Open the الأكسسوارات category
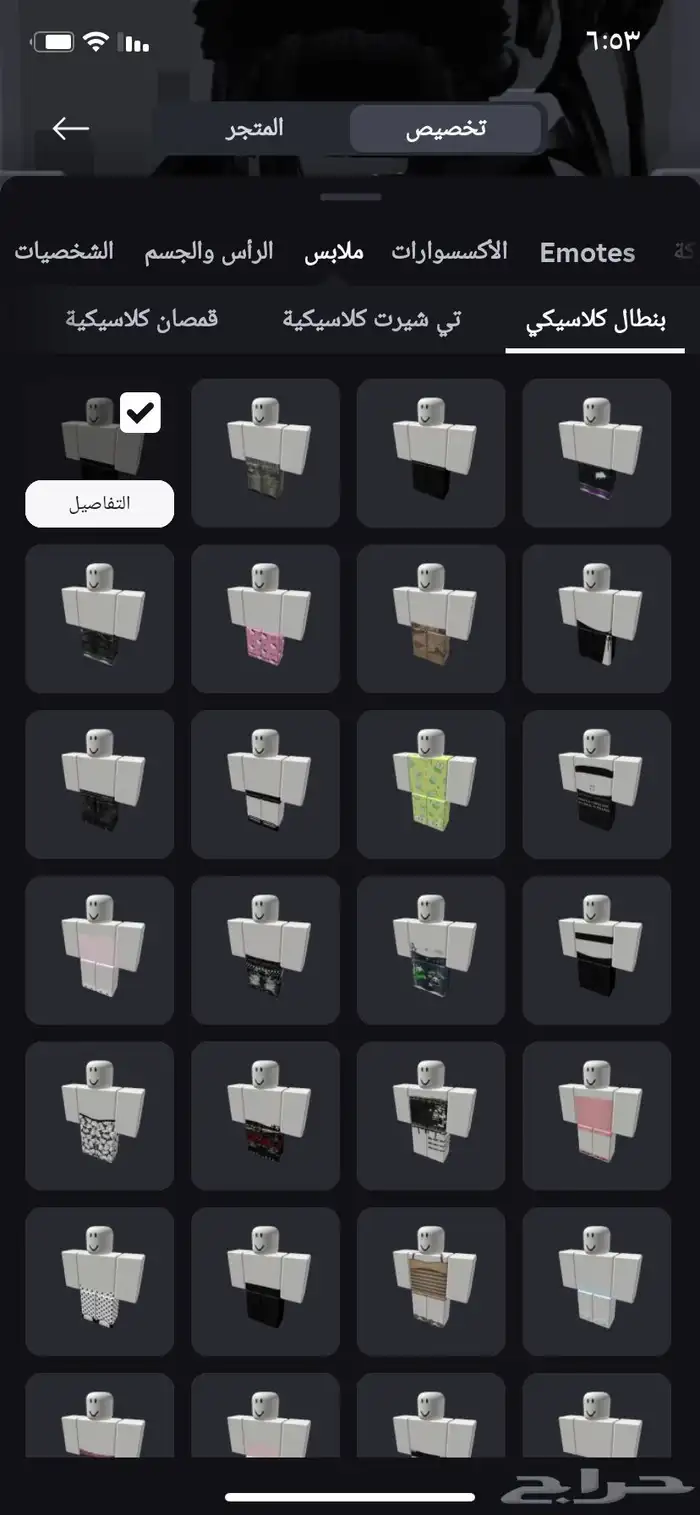This screenshot has height=1515, width=700. point(449,252)
